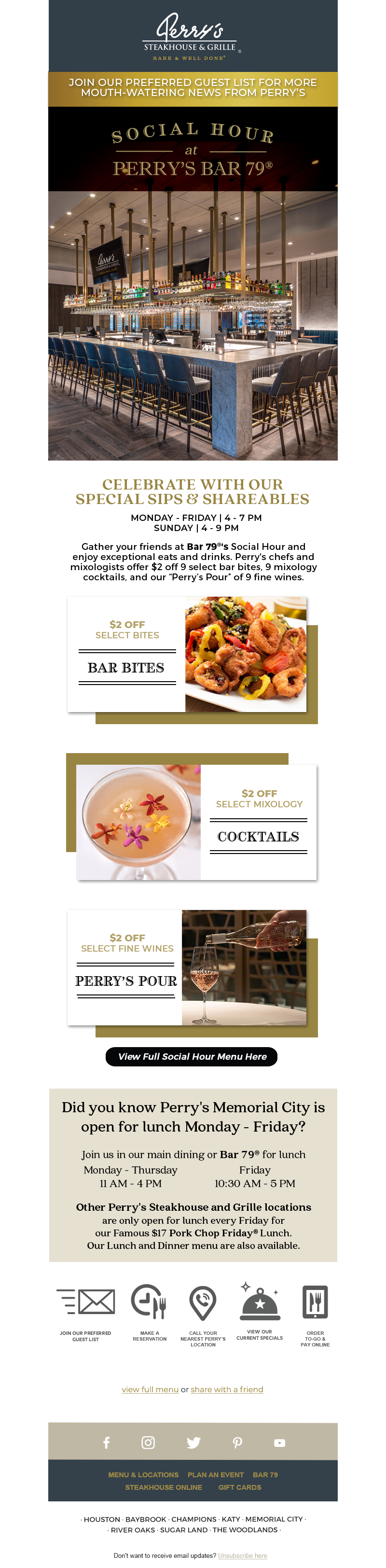Tap the Join Our Preferred Guest List banner
The image size is (386, 1568).
(x=193, y=88)
